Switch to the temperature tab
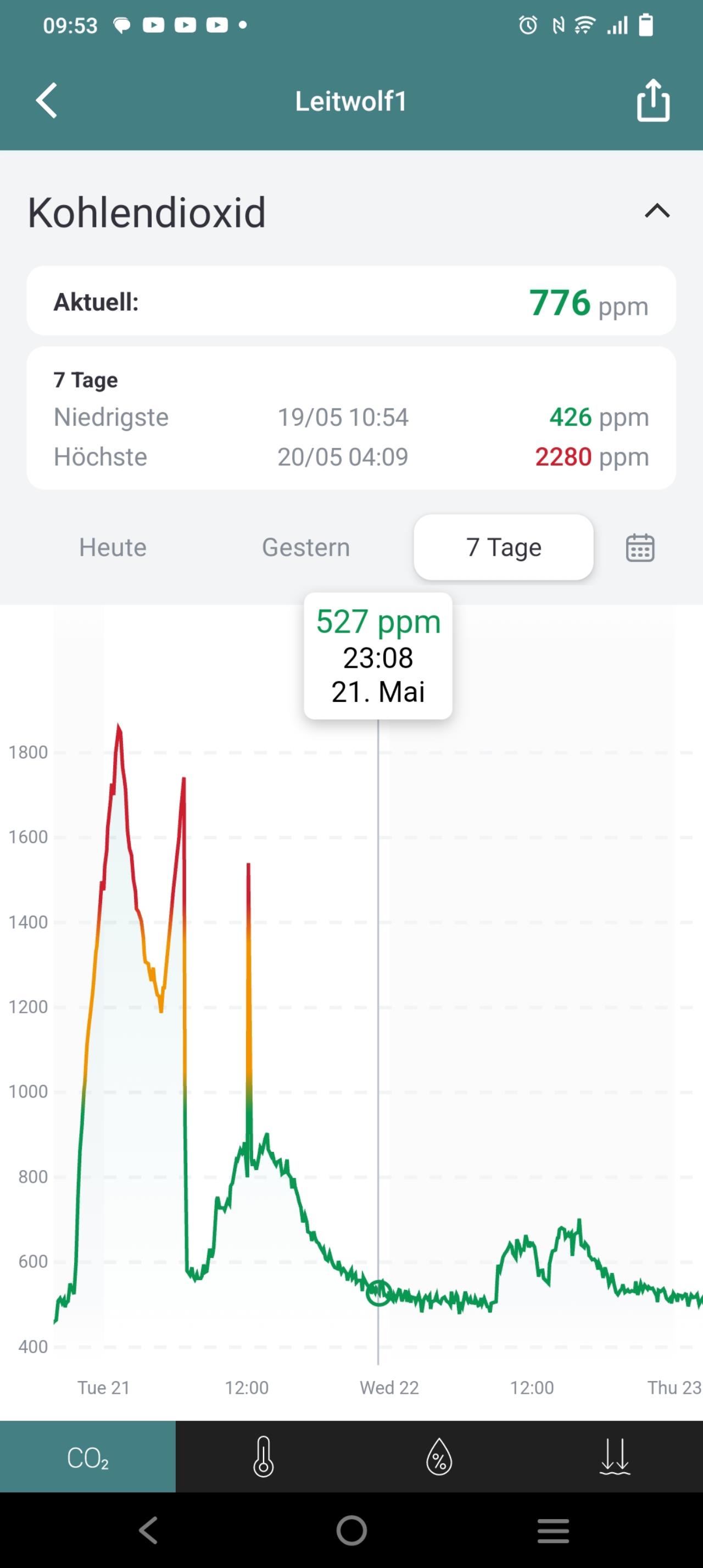Viewport: 703px width, 1568px height. (x=263, y=1457)
